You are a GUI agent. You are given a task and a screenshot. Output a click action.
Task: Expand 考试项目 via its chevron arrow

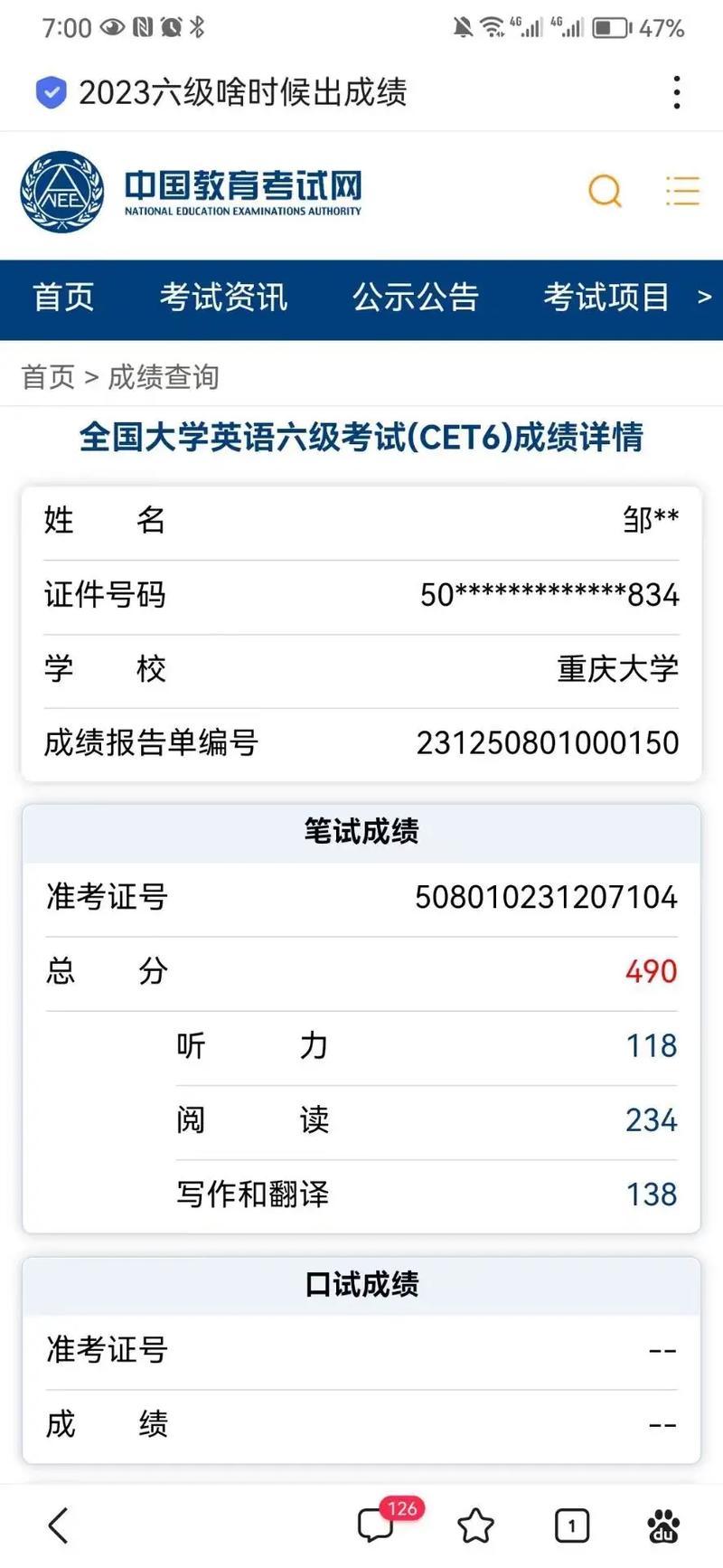(709, 298)
